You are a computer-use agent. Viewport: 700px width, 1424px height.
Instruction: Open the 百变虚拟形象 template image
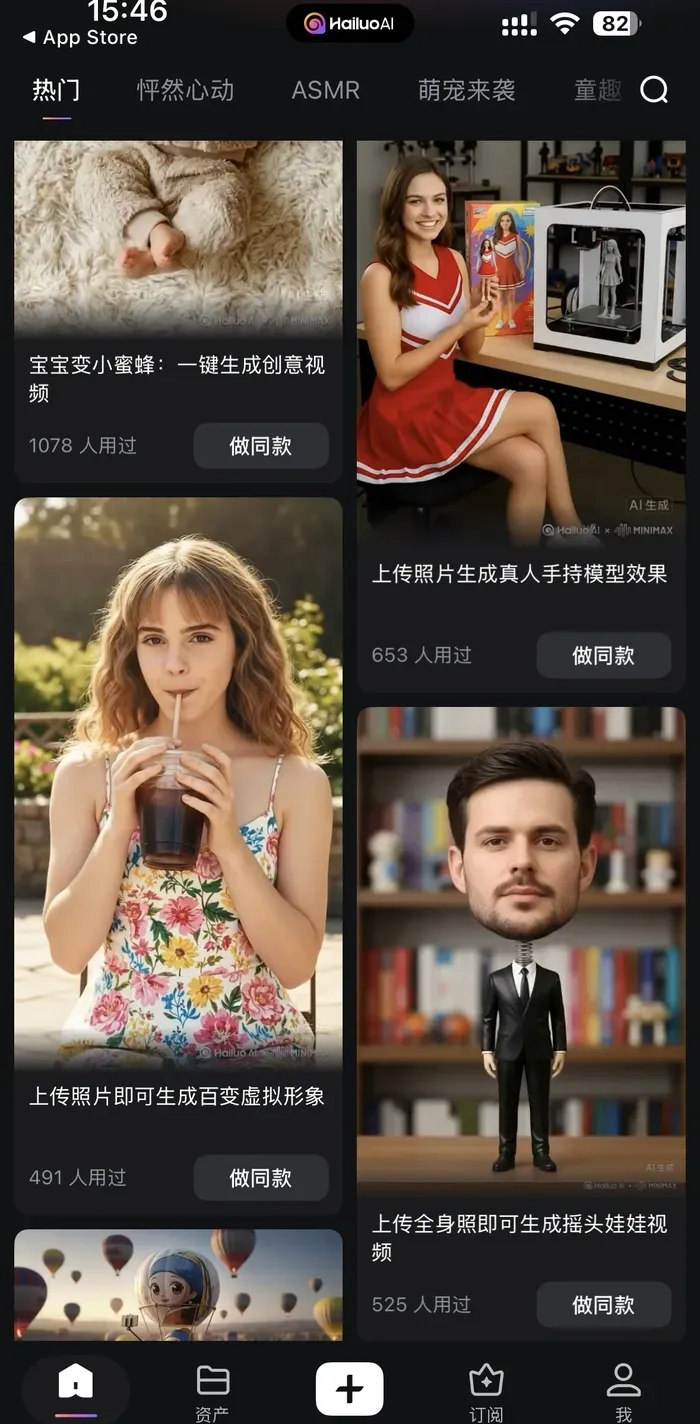[x=178, y=780]
